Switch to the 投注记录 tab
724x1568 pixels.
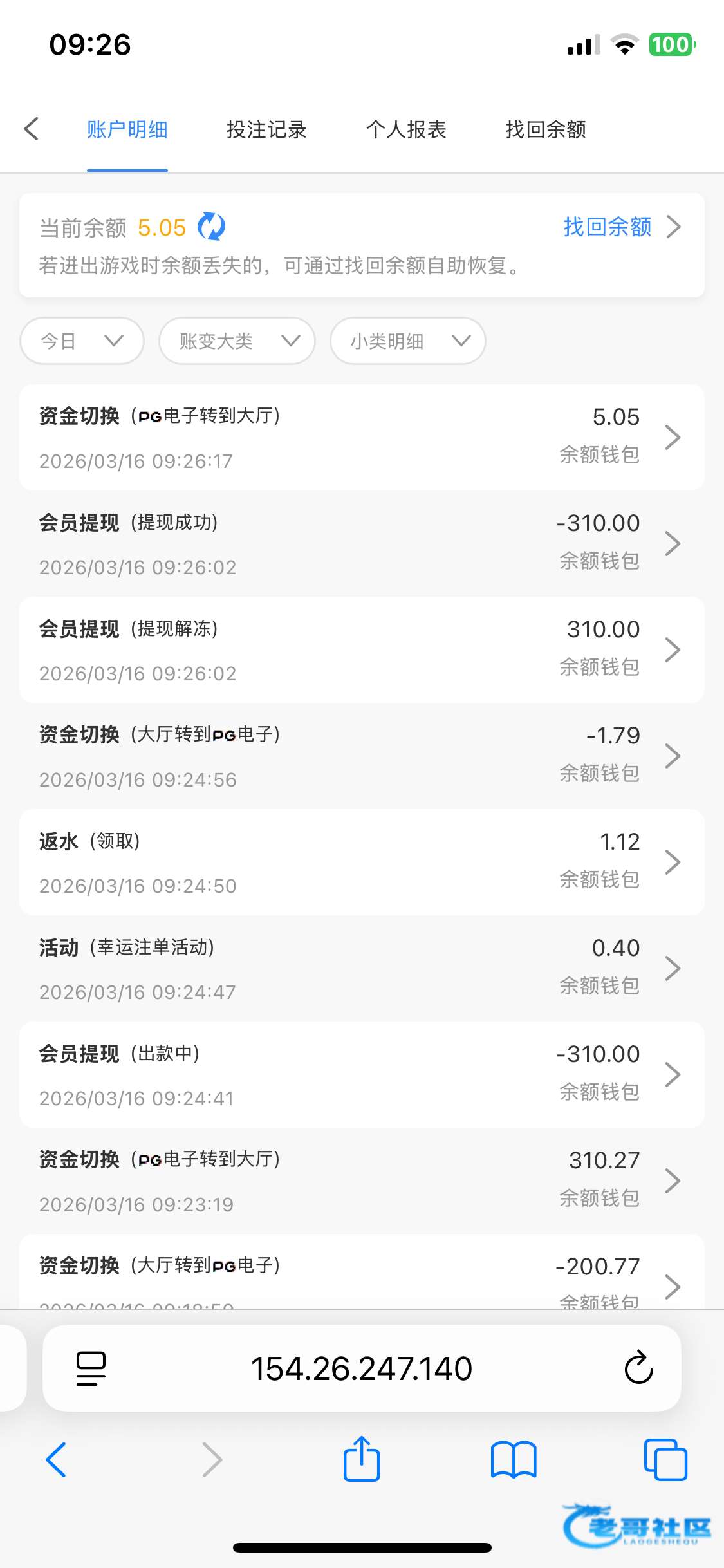pos(266,129)
